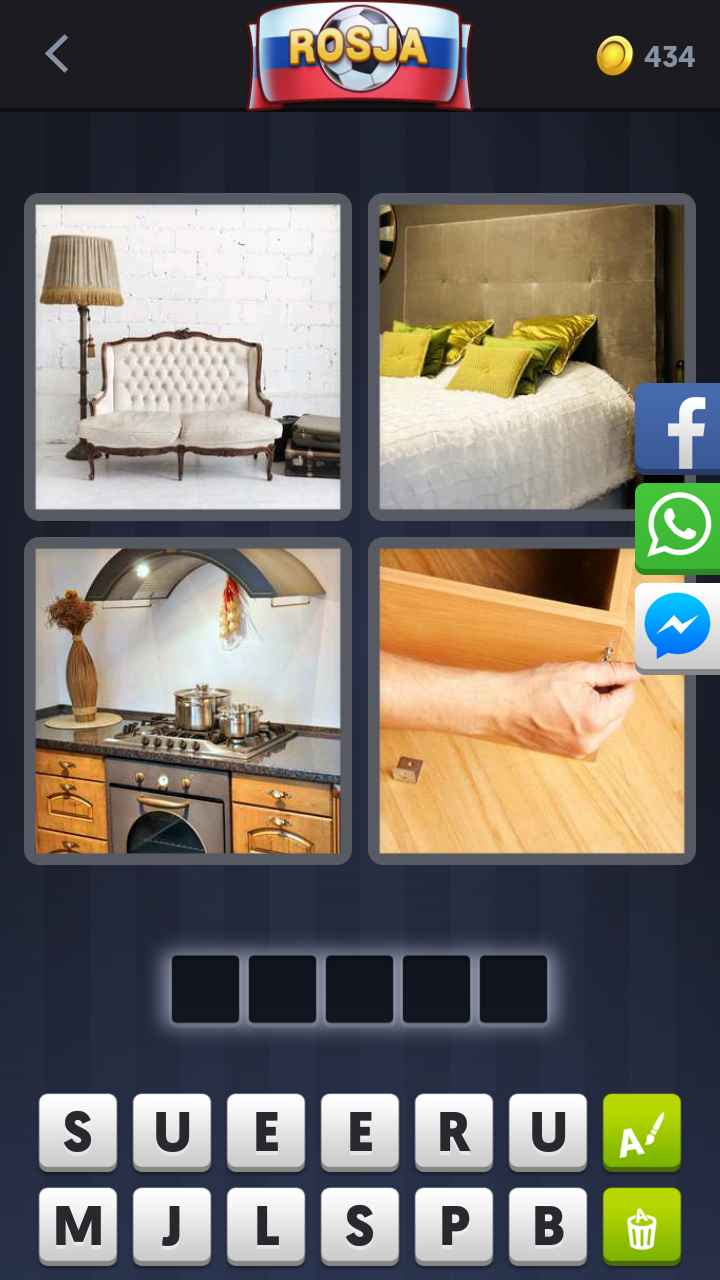720x1280 pixels.
Task: Use the green reveal-letter hint
Action: click(x=642, y=1132)
